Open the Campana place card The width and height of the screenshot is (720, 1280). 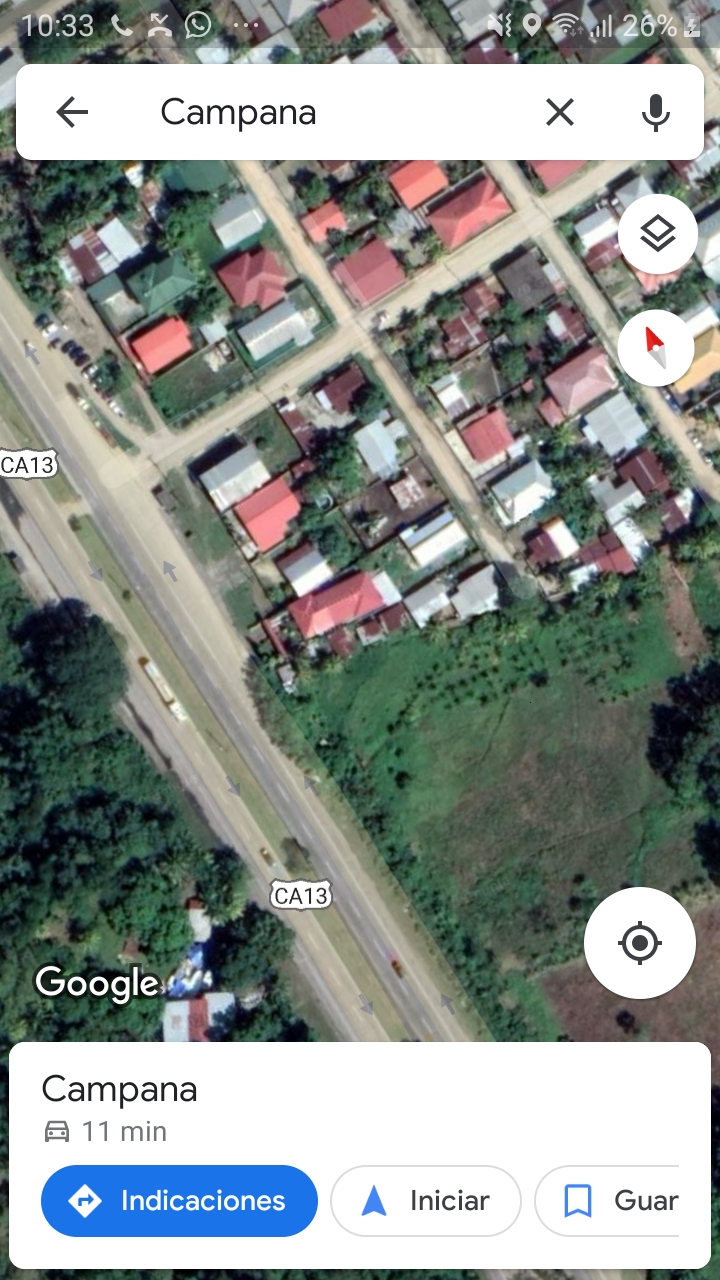[300, 1100]
